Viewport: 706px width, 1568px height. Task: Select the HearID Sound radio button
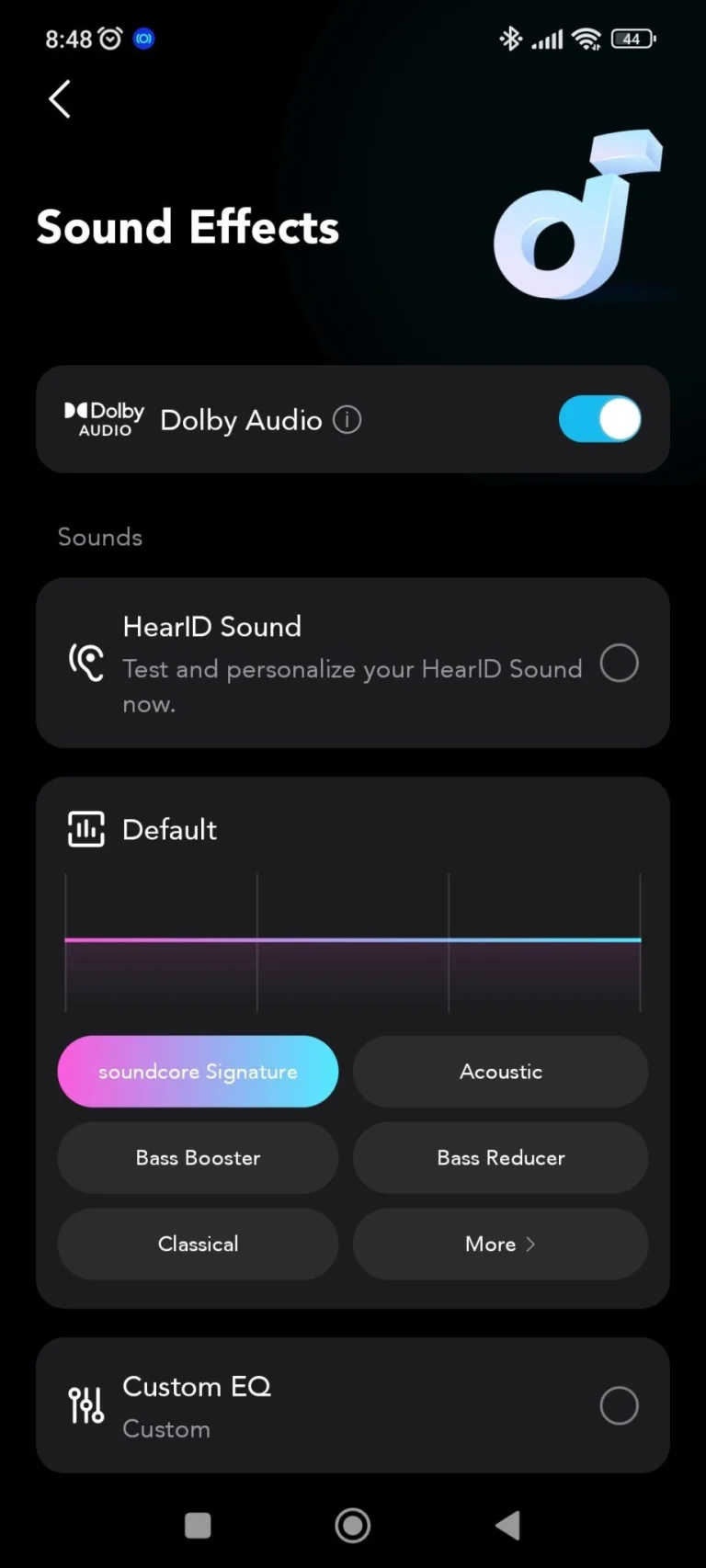tap(619, 662)
